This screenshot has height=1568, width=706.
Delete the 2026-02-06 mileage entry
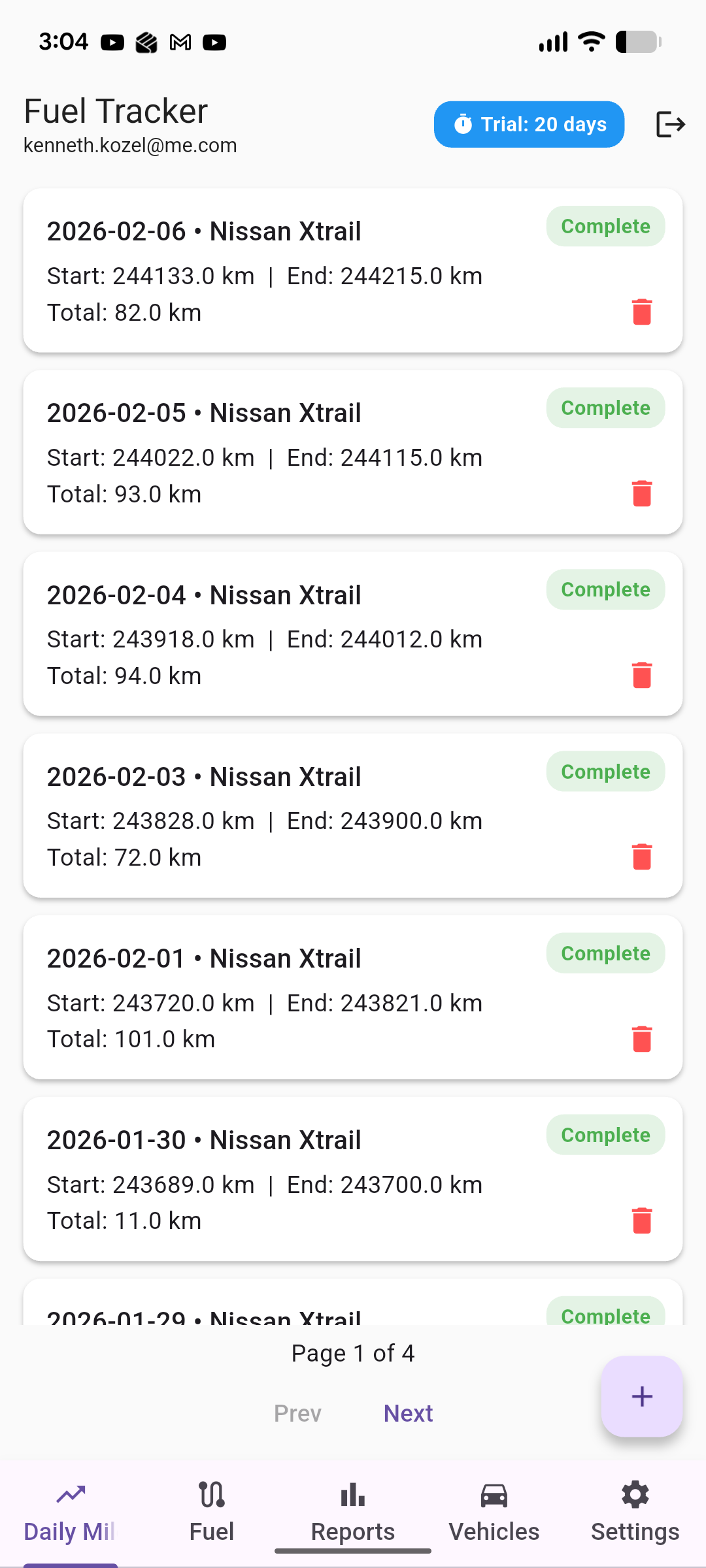pyautogui.click(x=643, y=313)
